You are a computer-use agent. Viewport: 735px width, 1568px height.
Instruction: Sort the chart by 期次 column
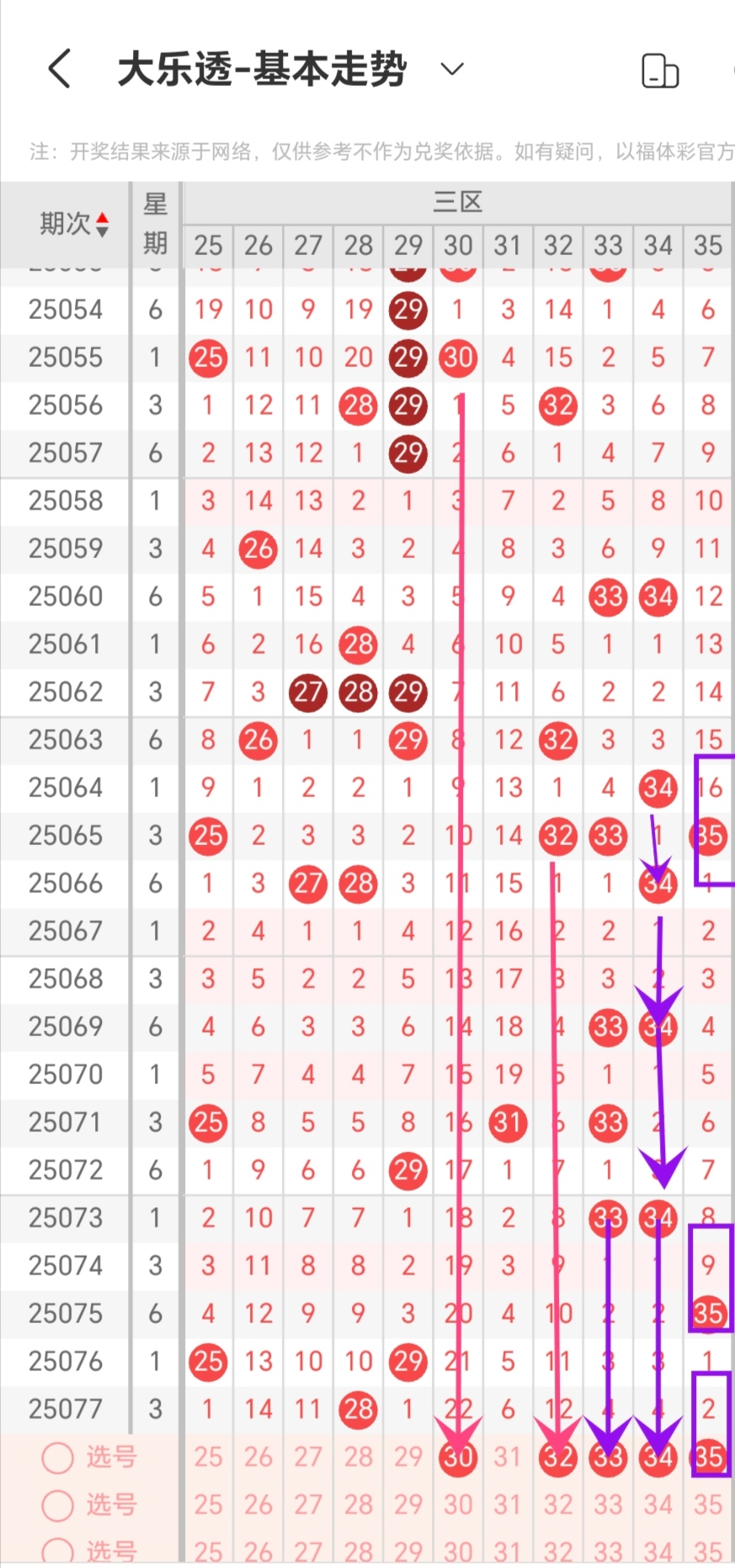[74, 224]
